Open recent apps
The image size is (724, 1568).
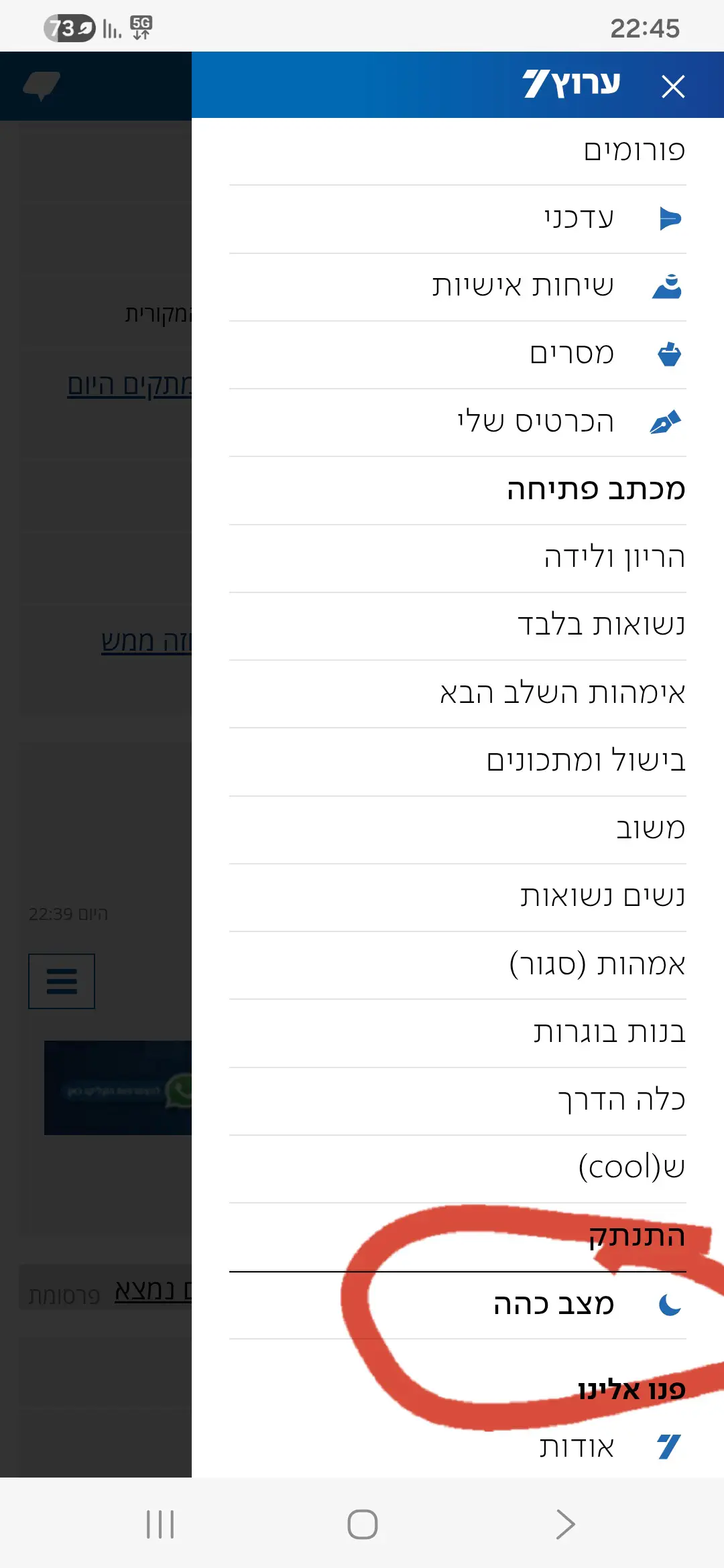tap(160, 1524)
